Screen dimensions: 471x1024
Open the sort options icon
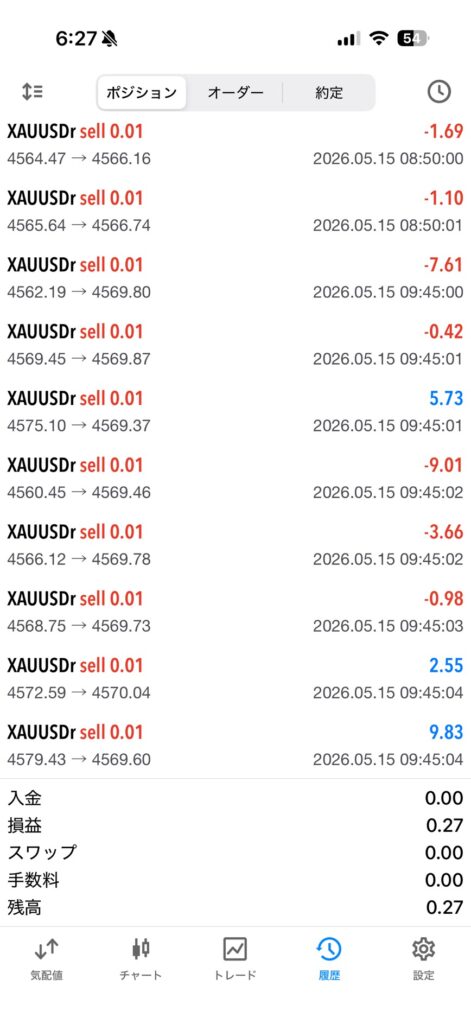click(x=32, y=92)
